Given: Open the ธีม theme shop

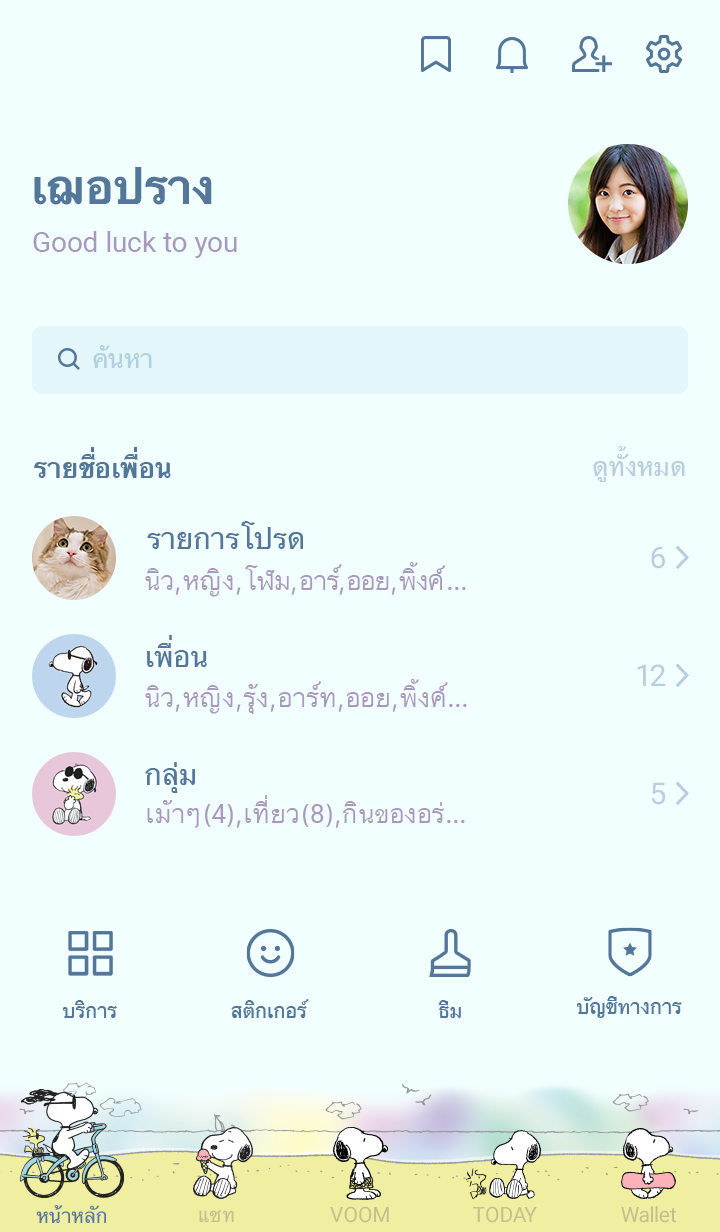Looking at the screenshot, I should 450,972.
